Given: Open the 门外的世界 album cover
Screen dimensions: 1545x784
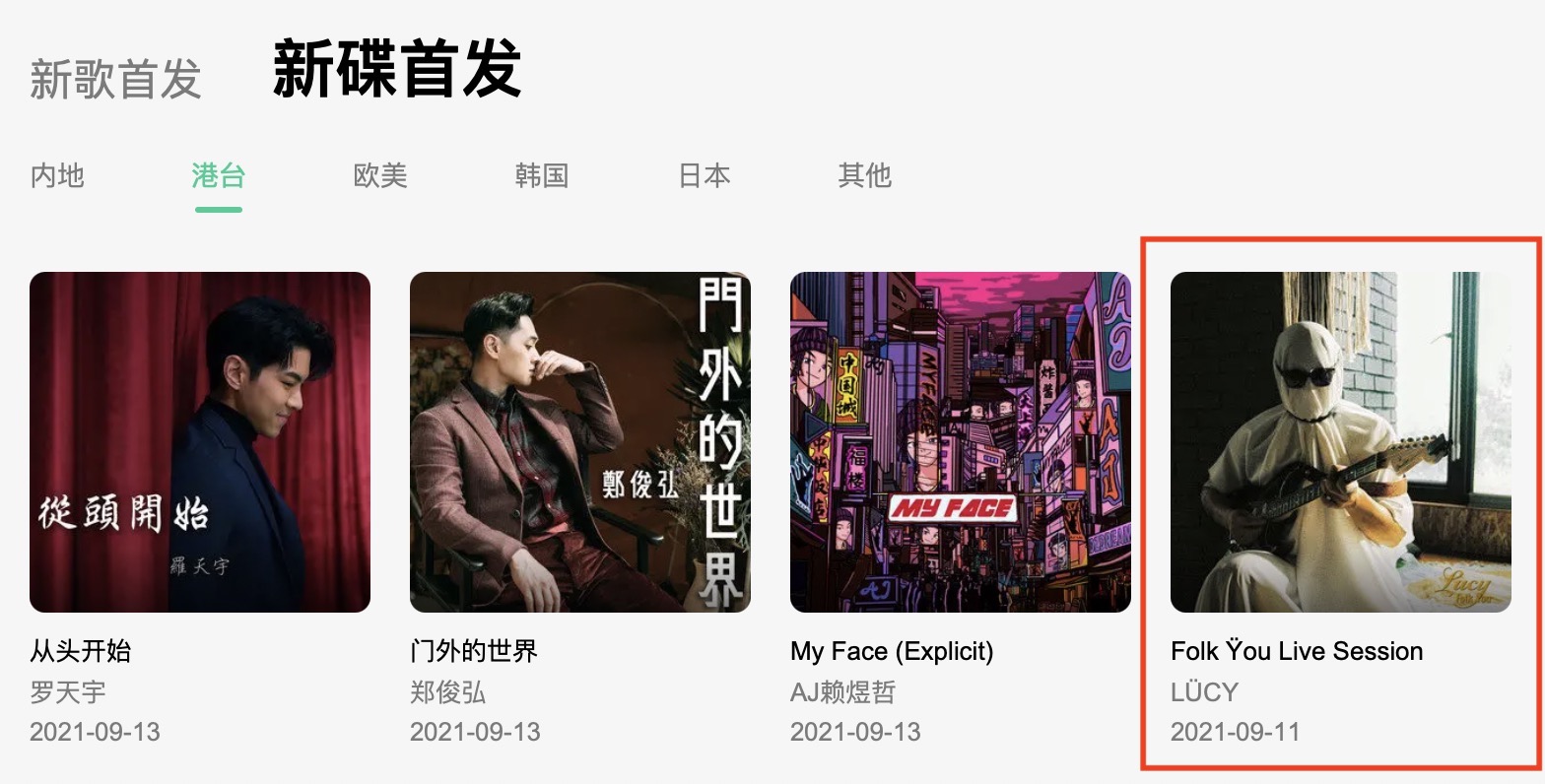Looking at the screenshot, I should (579, 441).
